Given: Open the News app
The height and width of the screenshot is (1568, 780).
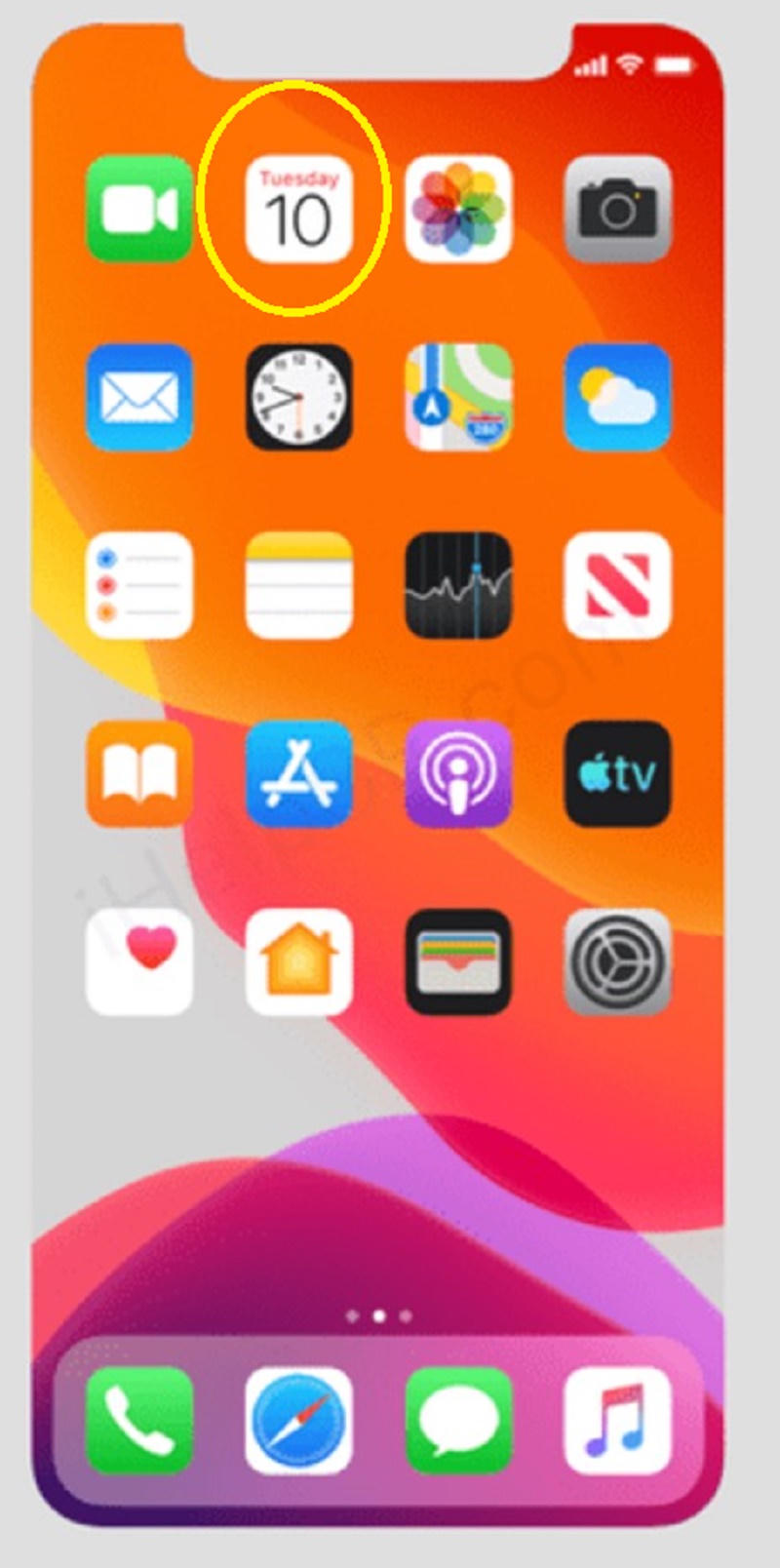Looking at the screenshot, I should [x=617, y=585].
